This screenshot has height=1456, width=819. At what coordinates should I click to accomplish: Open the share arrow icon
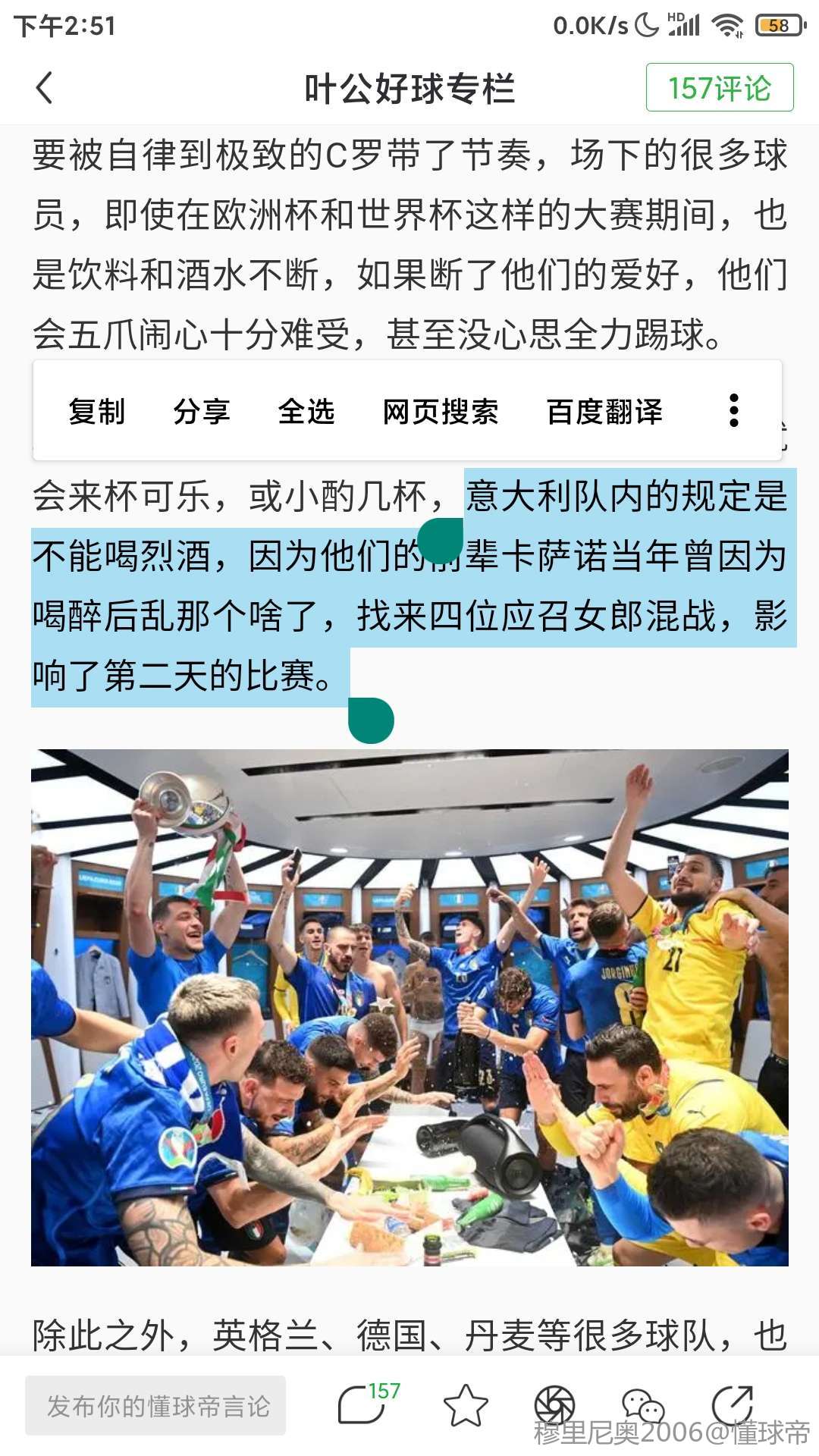[732, 1404]
